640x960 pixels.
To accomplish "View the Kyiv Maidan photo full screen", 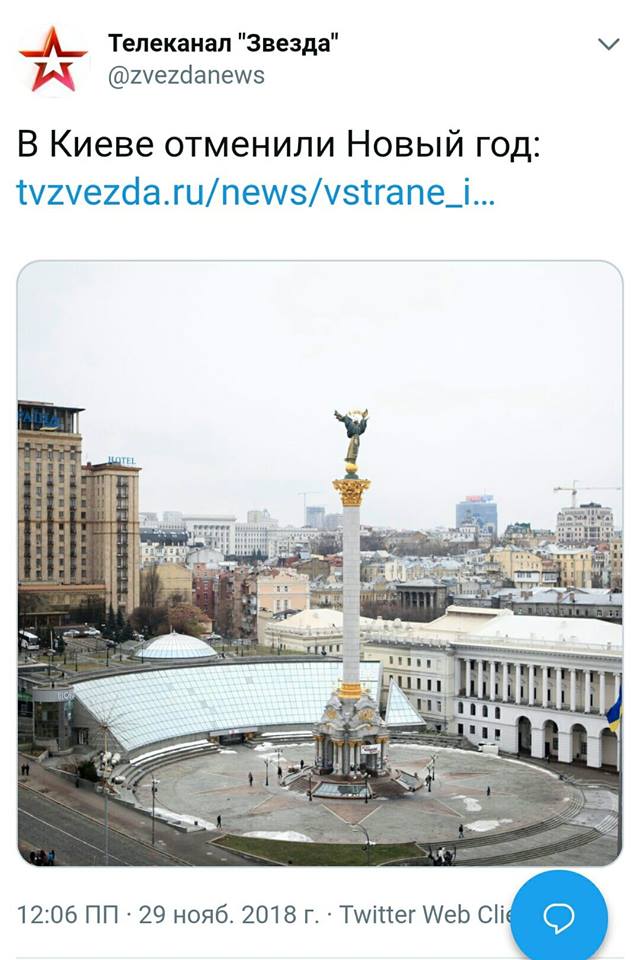I will (320, 563).
